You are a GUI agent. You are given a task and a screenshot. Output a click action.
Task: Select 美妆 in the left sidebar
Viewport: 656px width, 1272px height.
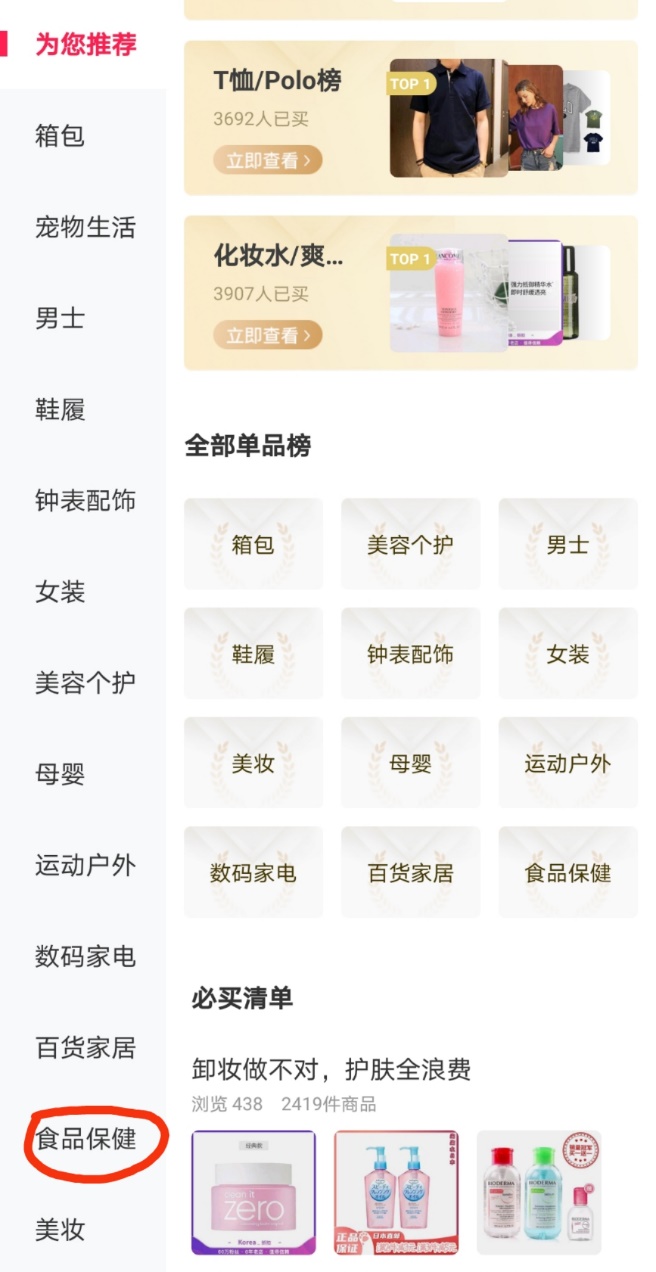pyautogui.click(x=60, y=1229)
